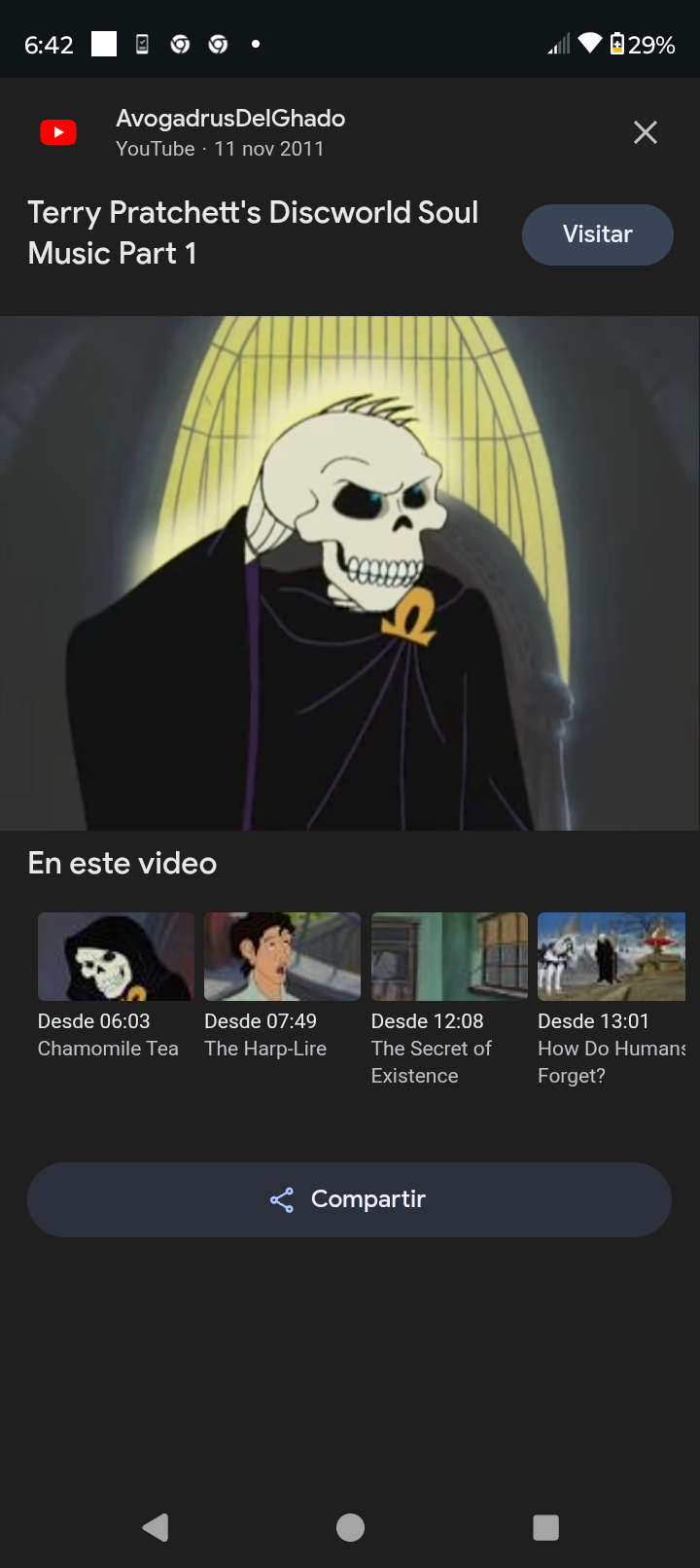The height and width of the screenshot is (1568, 700).
Task: Go back using the system back button
Action: [x=156, y=1527]
